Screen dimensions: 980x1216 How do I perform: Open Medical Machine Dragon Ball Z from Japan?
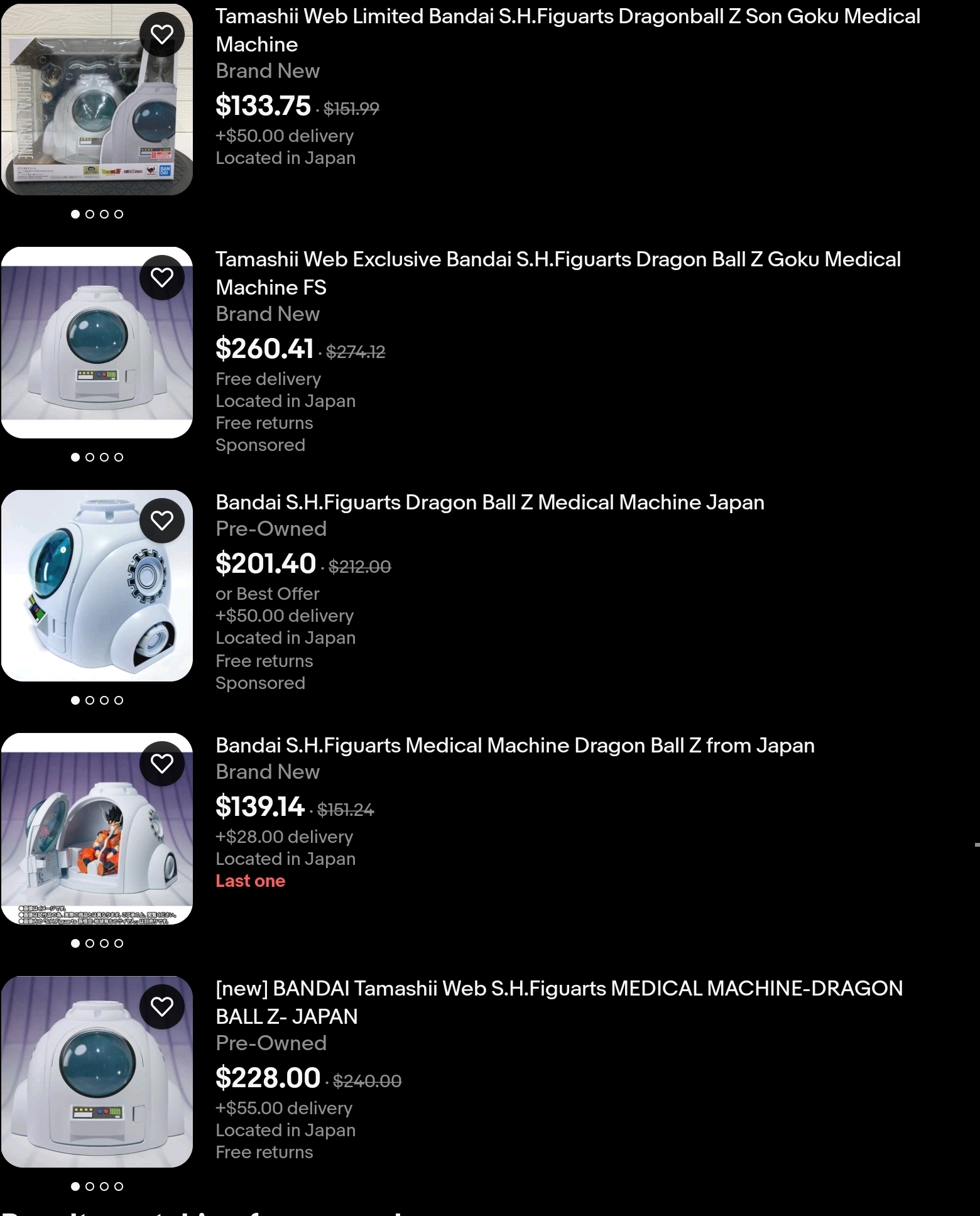[x=514, y=746]
